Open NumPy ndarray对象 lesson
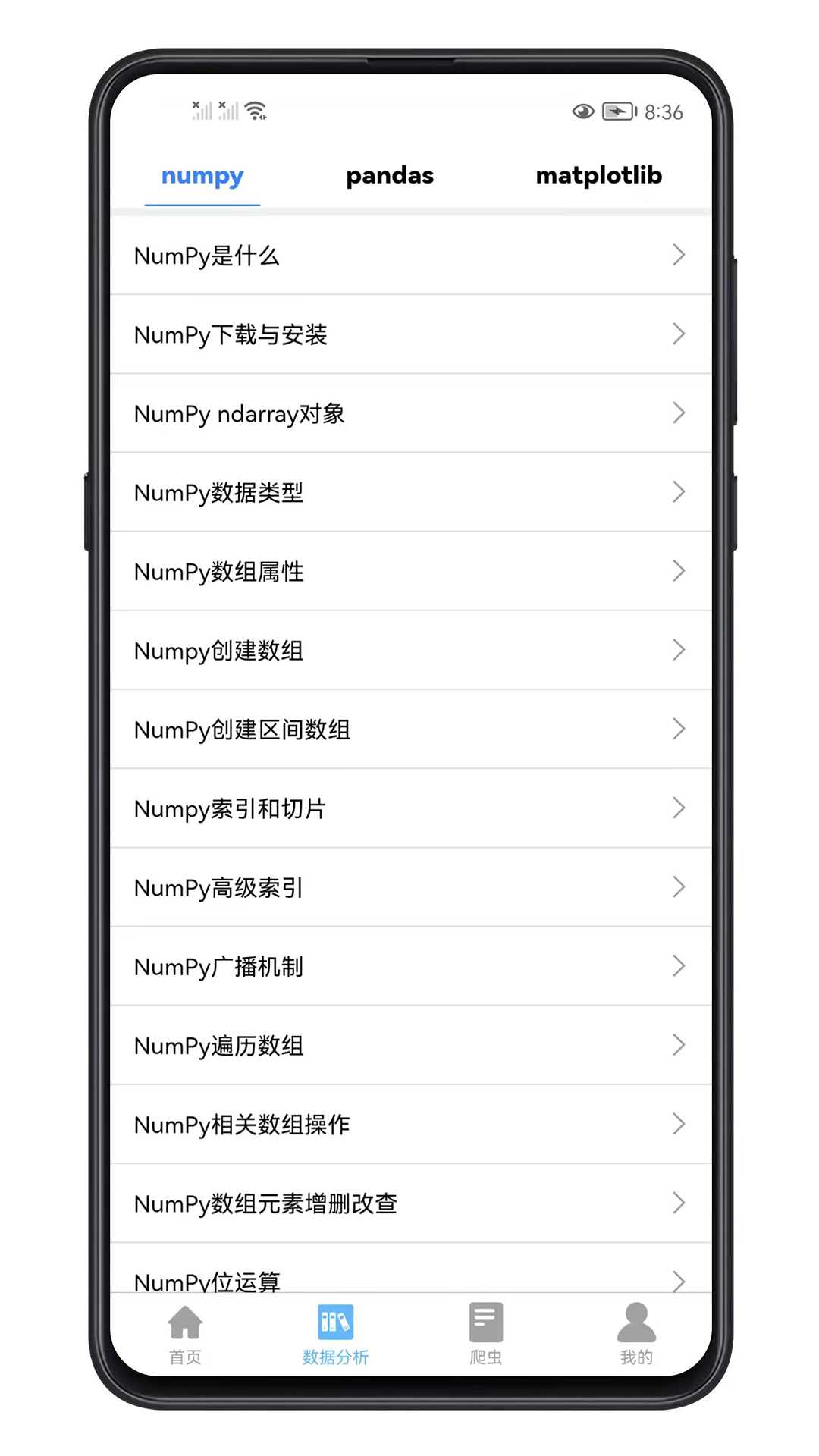This screenshot has height=1456, width=819. point(409,413)
